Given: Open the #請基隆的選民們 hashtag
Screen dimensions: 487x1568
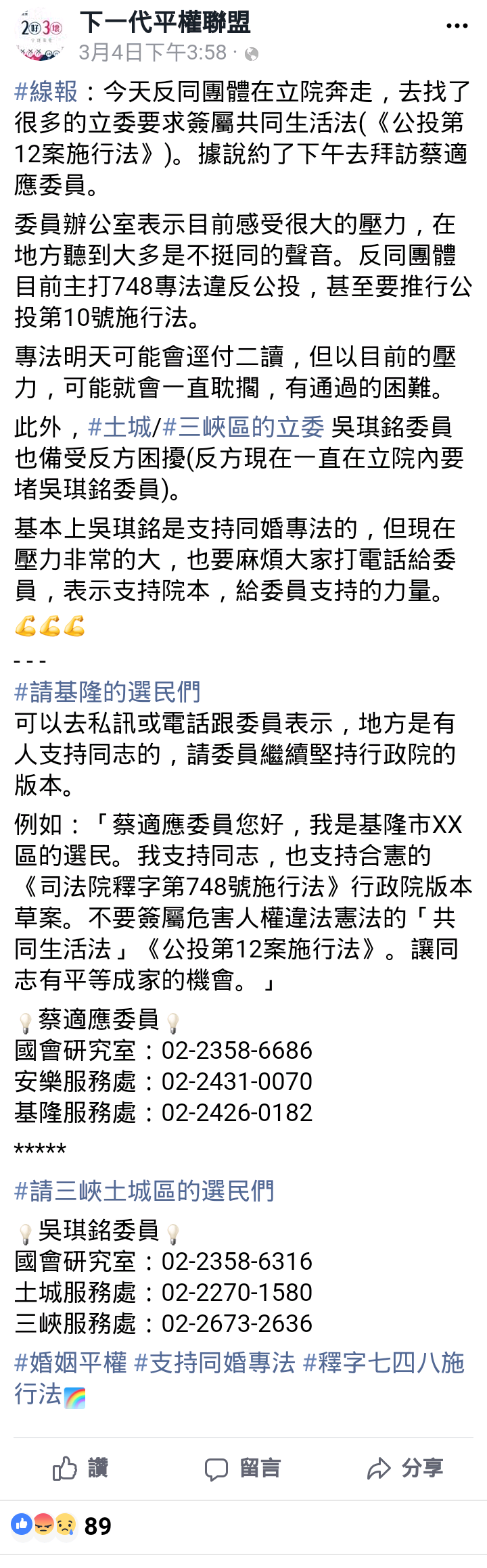Looking at the screenshot, I should pyautogui.click(x=108, y=692).
